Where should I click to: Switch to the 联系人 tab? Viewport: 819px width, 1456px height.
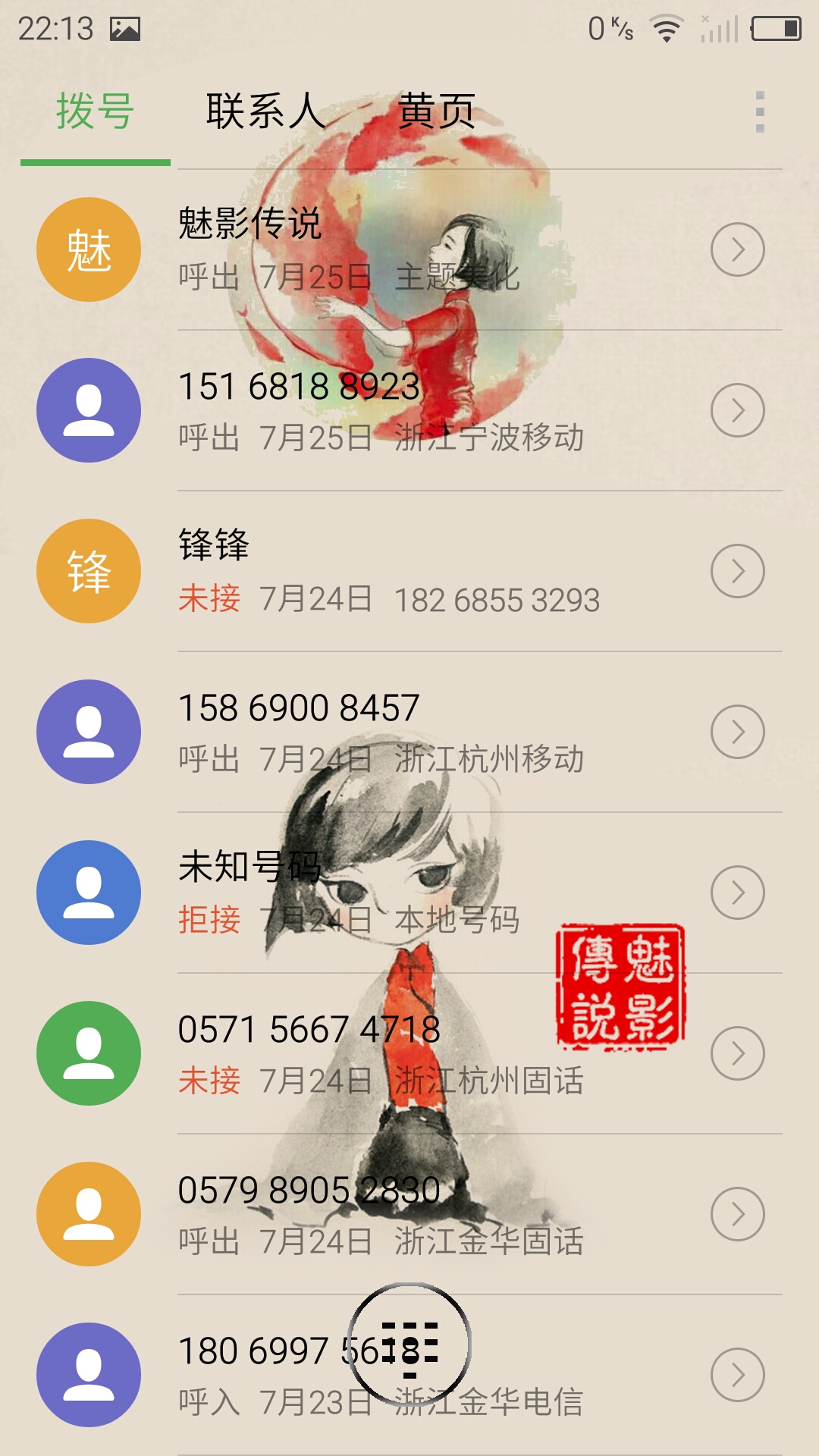[265, 111]
